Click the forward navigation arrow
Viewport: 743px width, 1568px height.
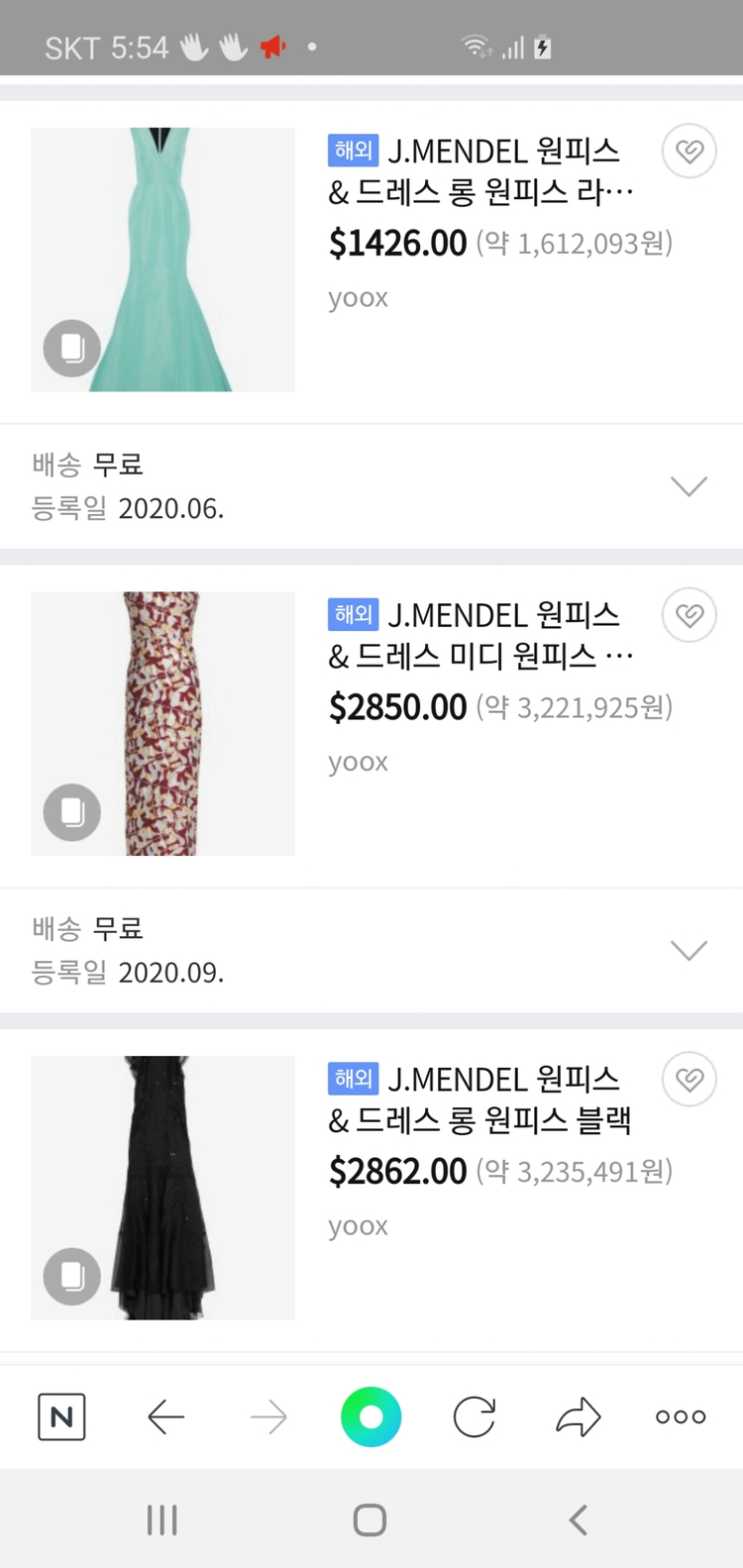(267, 1416)
